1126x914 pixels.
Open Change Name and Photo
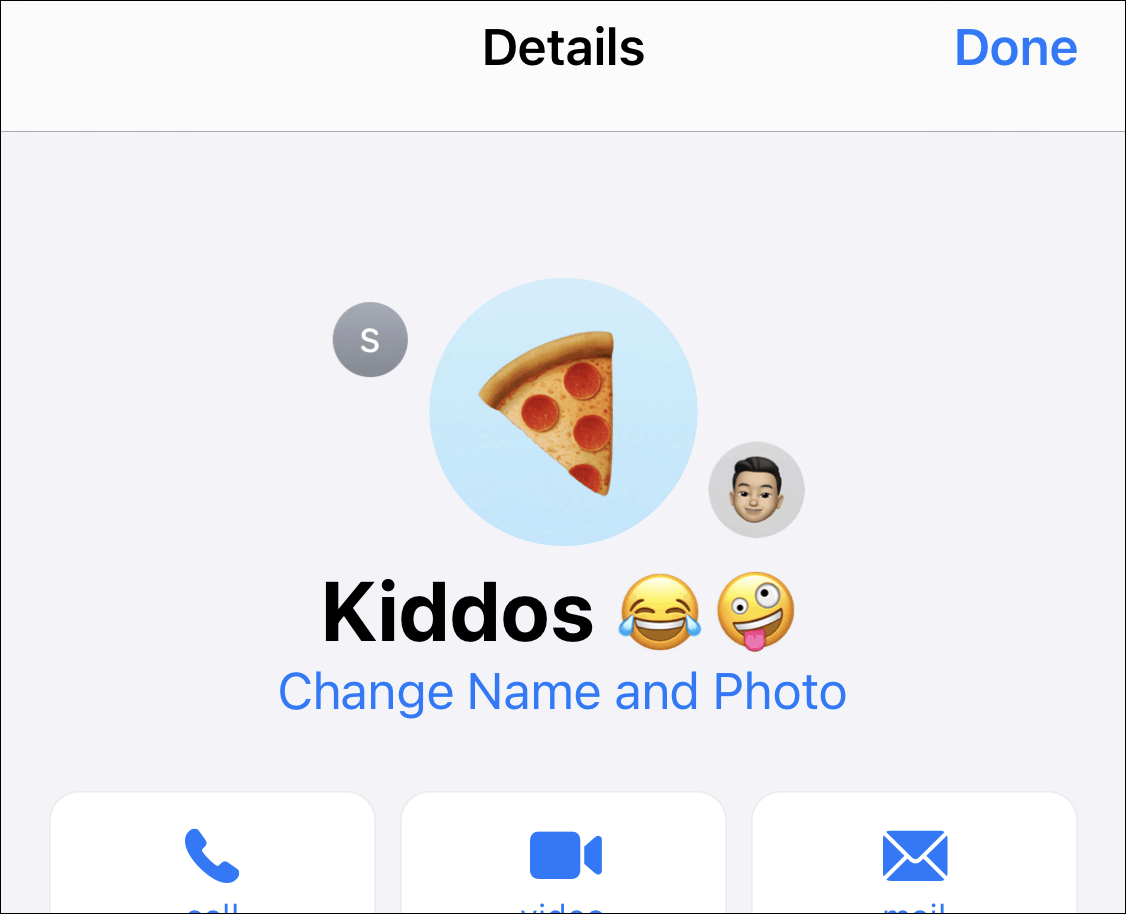click(562, 692)
